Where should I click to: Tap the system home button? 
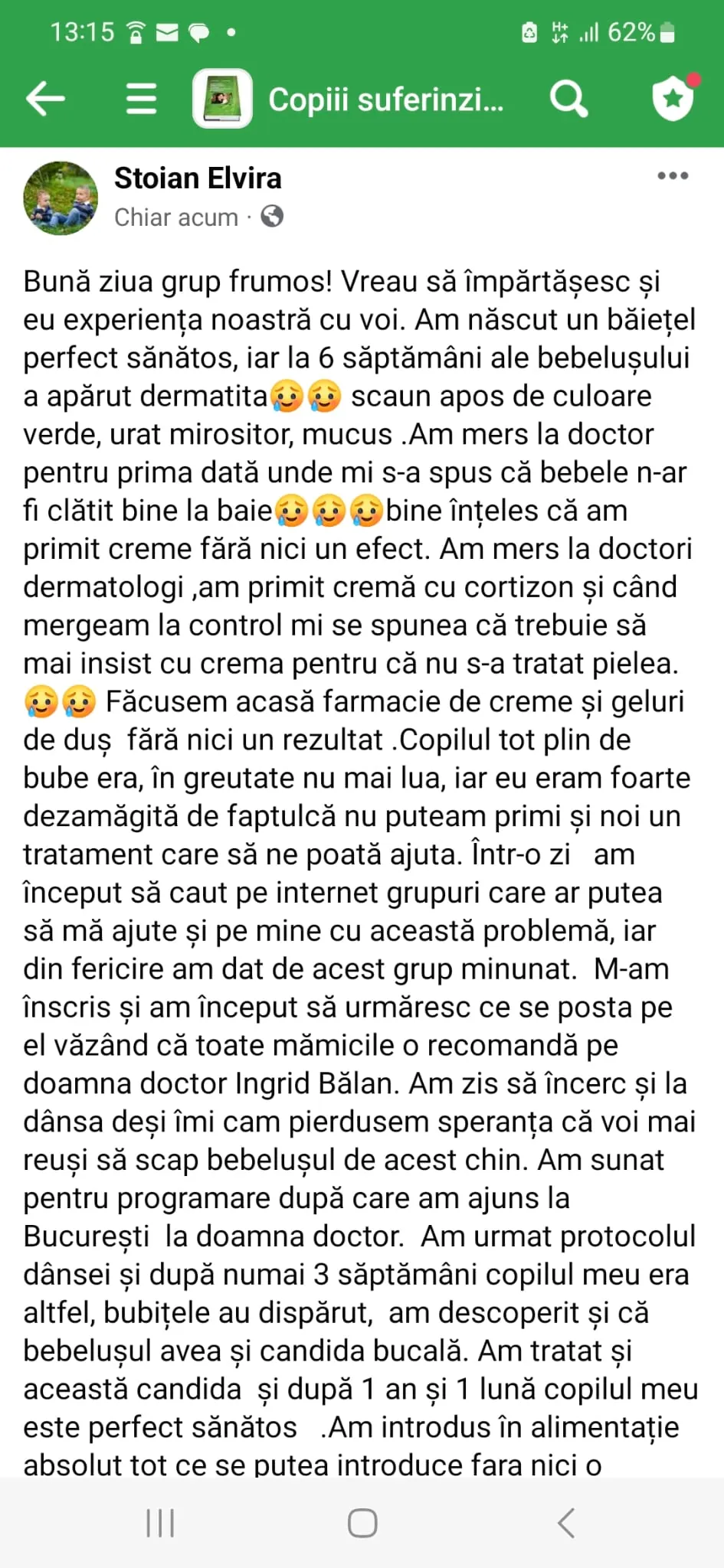coord(362,1523)
